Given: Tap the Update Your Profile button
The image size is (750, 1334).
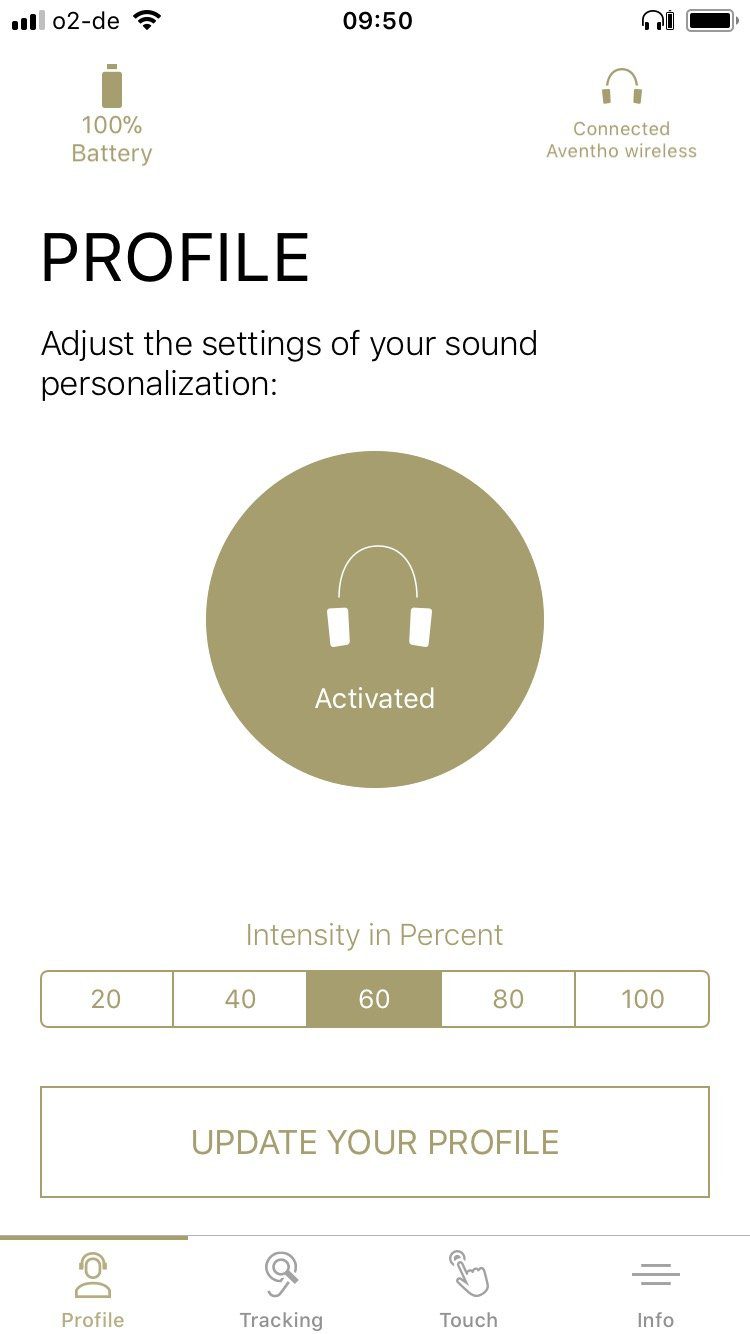Looking at the screenshot, I should [375, 1142].
